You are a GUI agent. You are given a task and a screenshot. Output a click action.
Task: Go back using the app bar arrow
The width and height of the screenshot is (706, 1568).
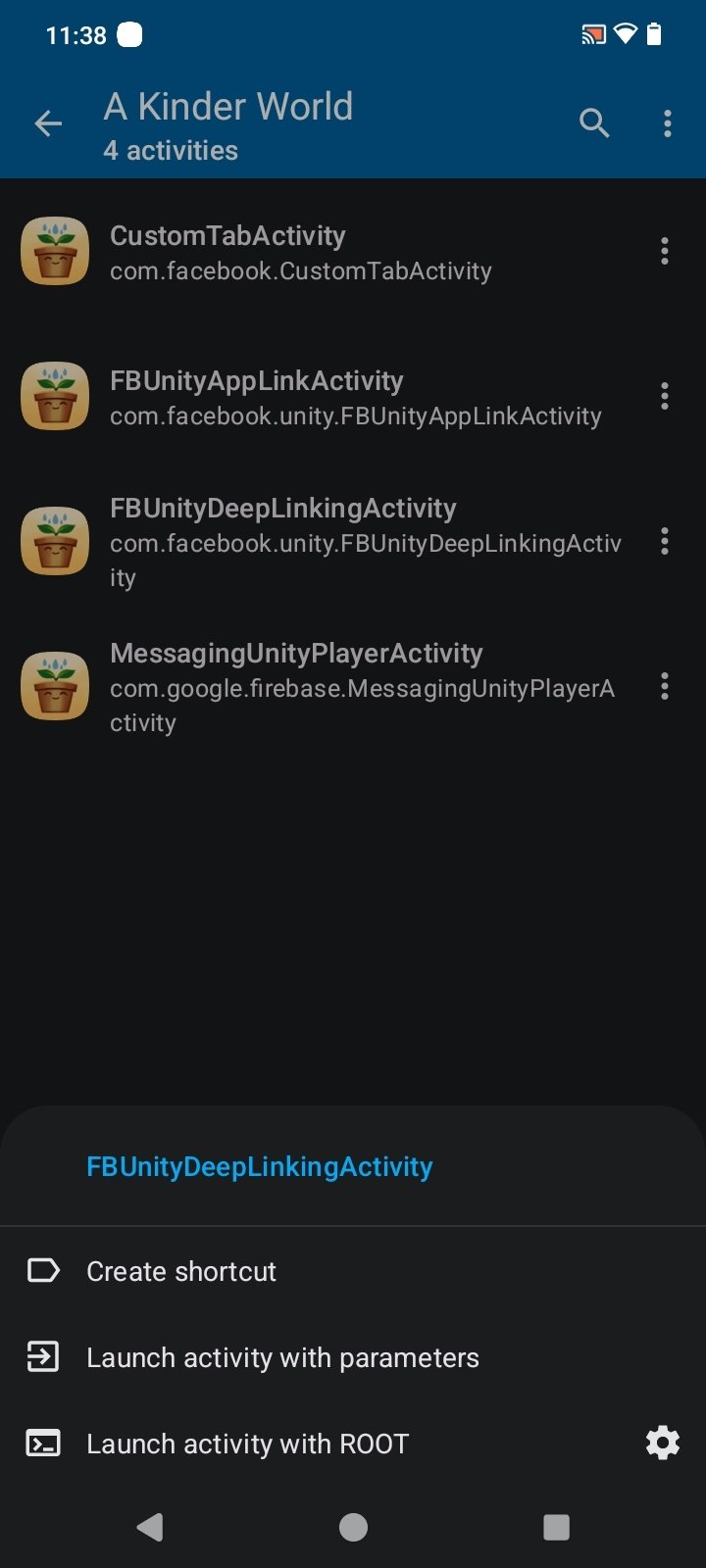48,123
